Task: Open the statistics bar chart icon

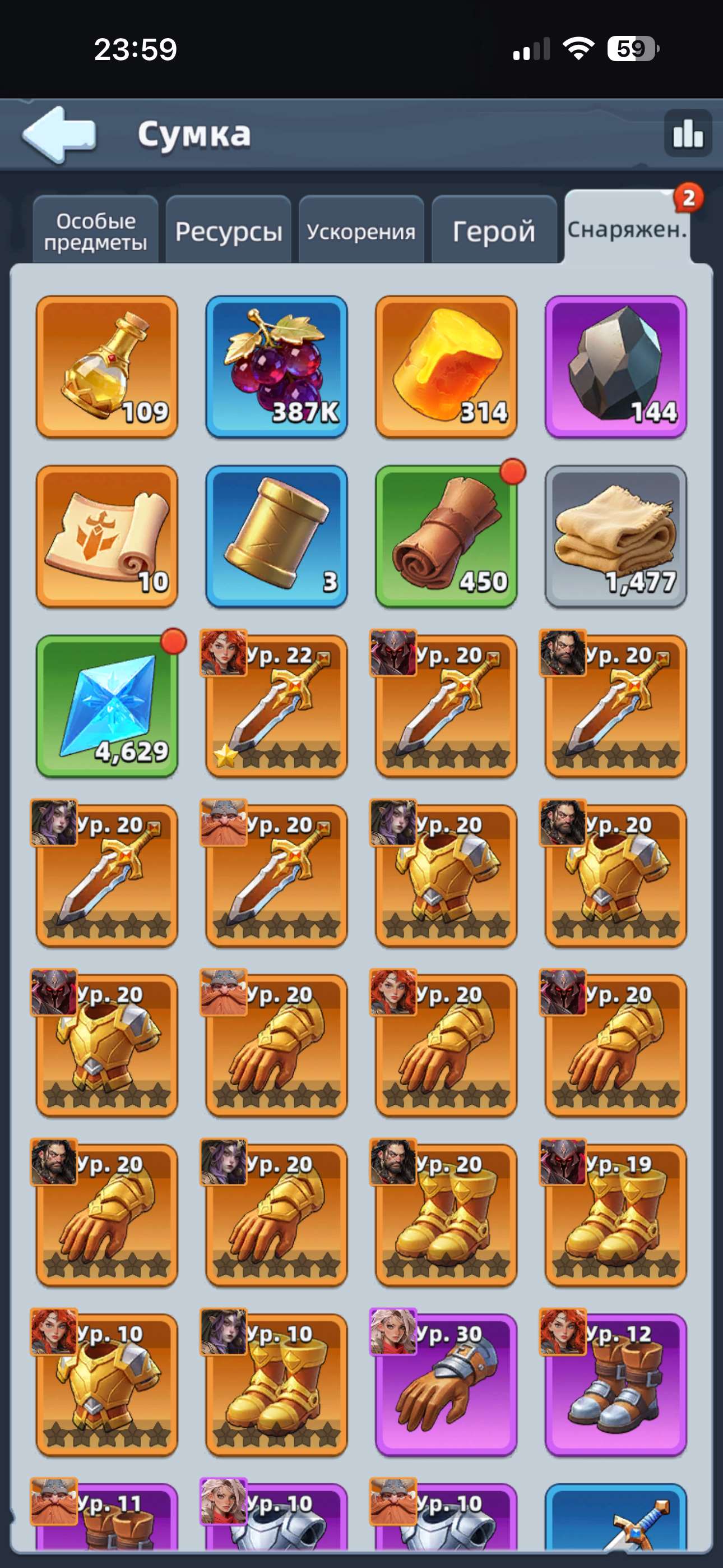Action: [x=688, y=133]
